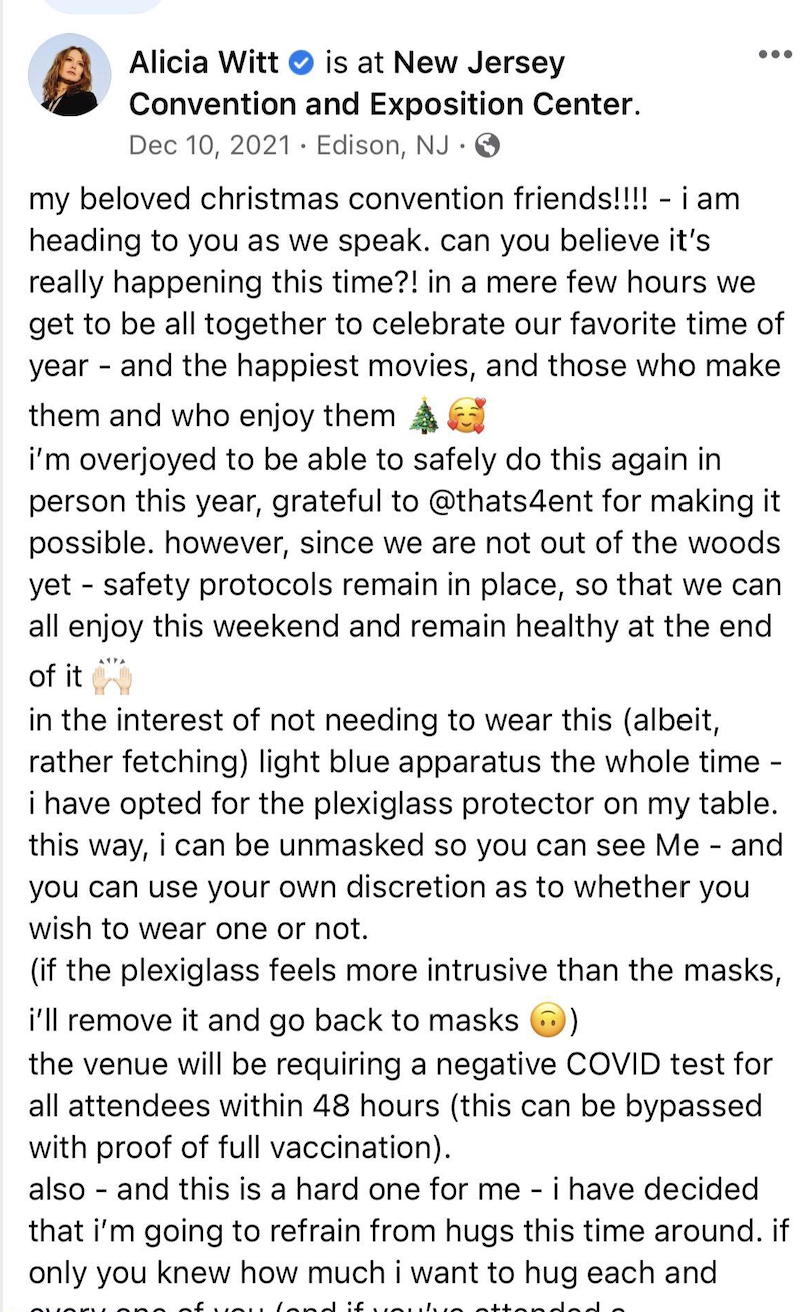
Task: Tap the Dec 10, 2021 post timestamp
Action: [209, 145]
